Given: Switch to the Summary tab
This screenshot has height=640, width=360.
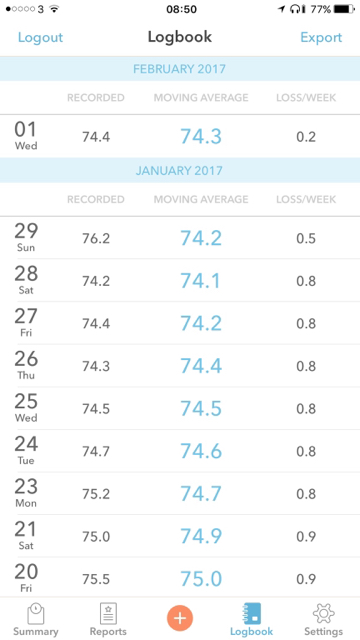Looking at the screenshot, I should 36,620.
